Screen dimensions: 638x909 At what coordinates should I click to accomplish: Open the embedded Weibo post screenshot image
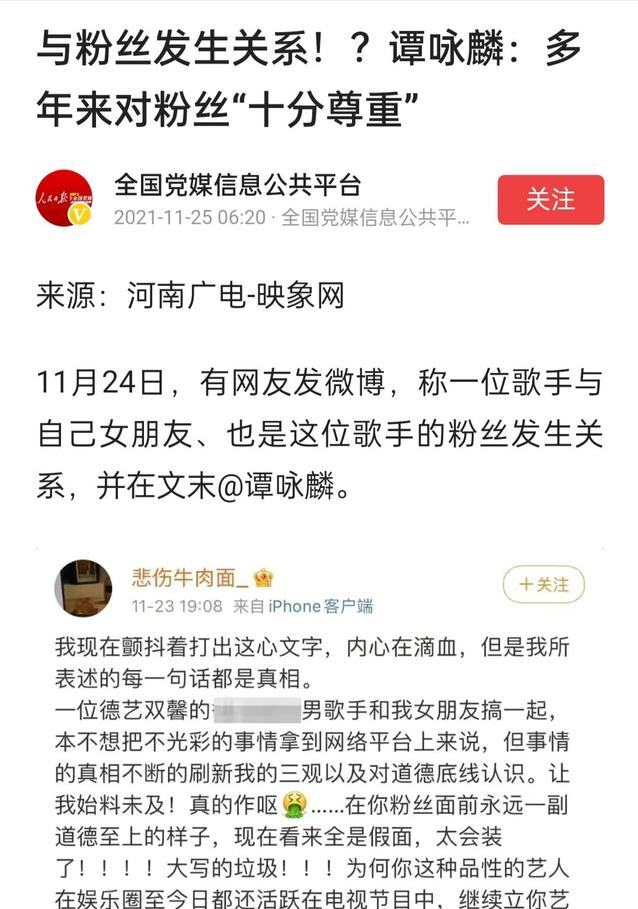click(x=318, y=730)
